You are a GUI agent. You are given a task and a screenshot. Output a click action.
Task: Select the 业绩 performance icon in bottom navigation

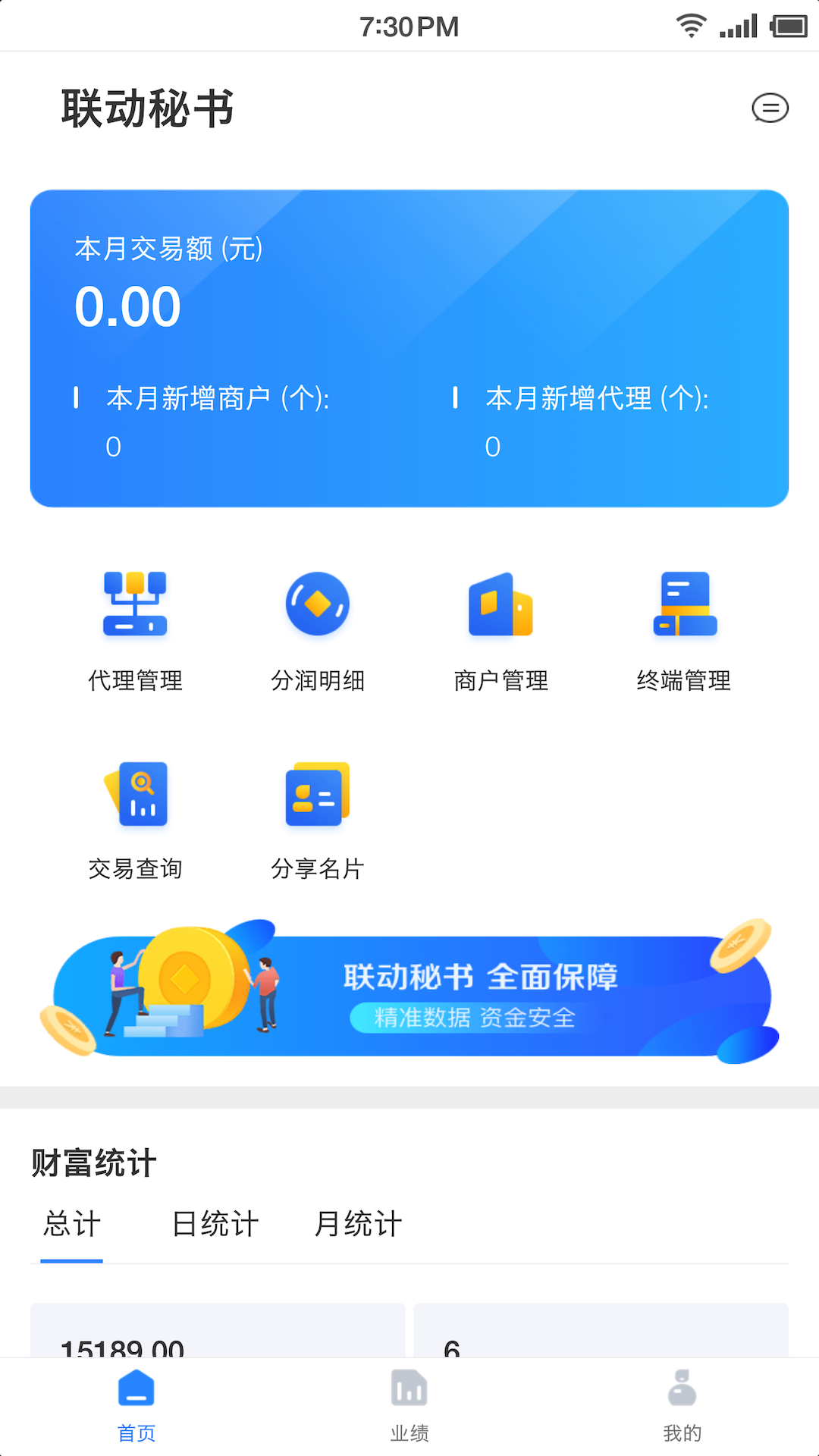pos(409,1407)
